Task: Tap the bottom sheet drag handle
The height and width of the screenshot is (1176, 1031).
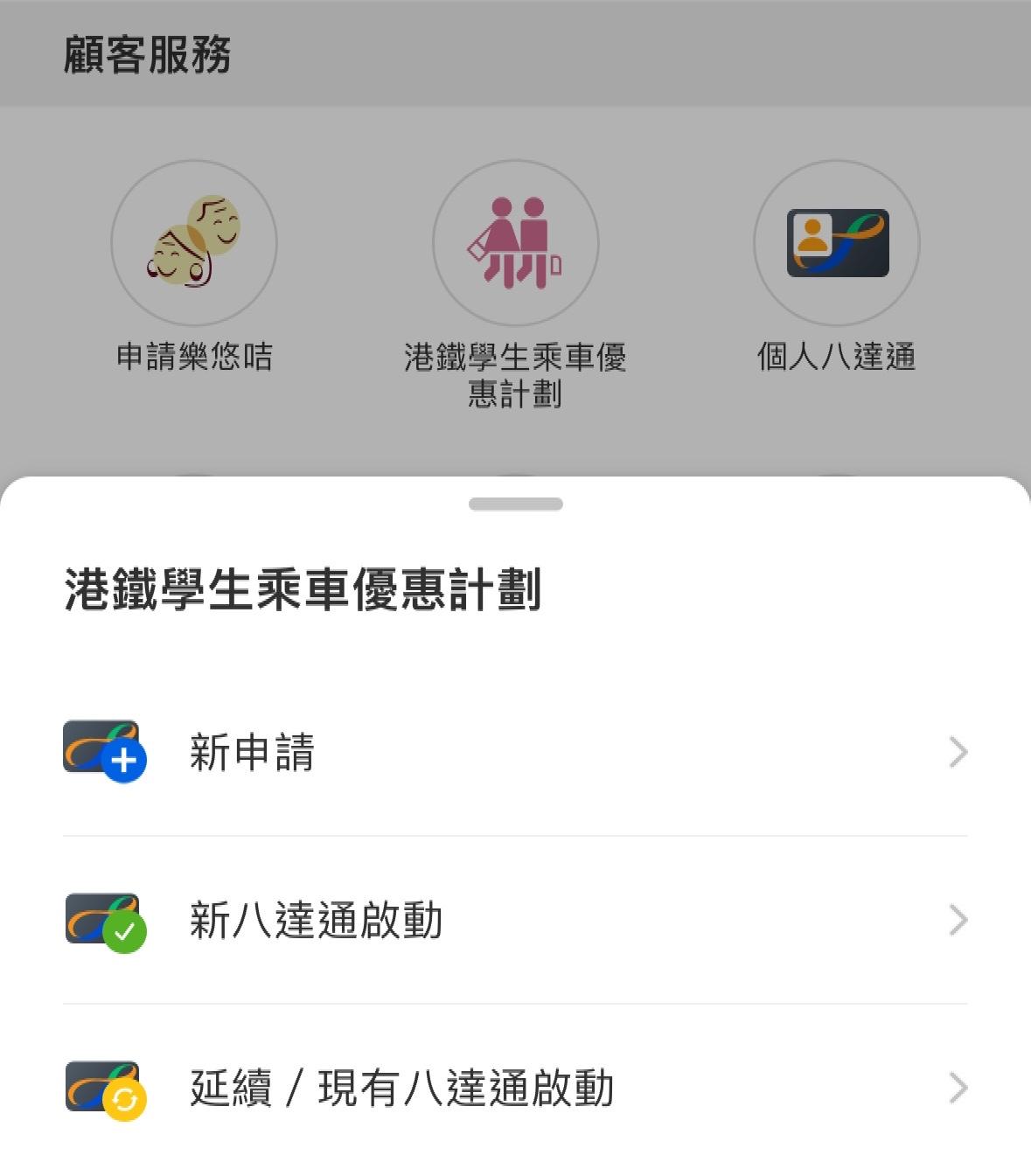Action: (515, 504)
